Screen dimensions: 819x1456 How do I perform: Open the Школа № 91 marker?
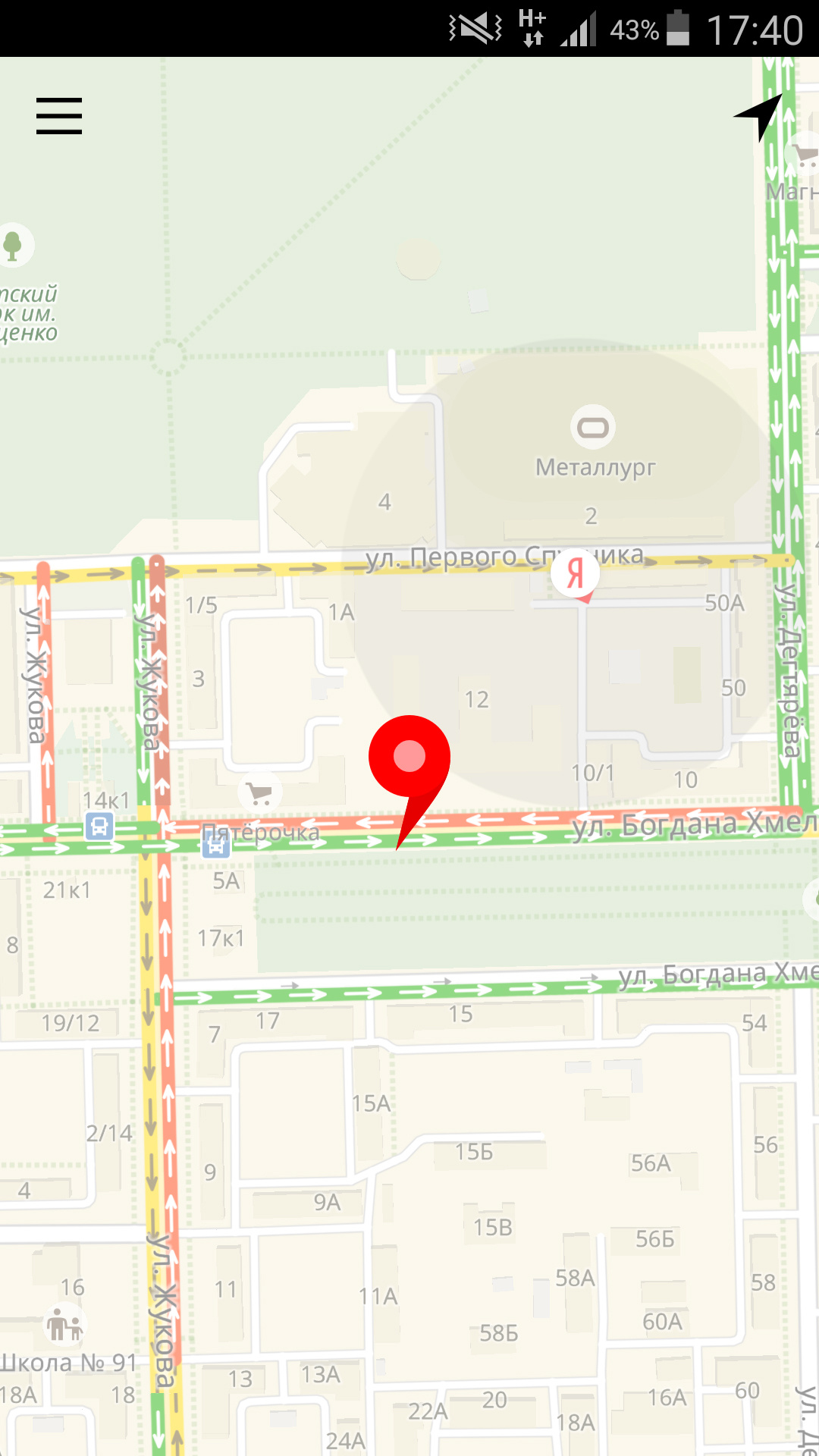[x=64, y=1326]
